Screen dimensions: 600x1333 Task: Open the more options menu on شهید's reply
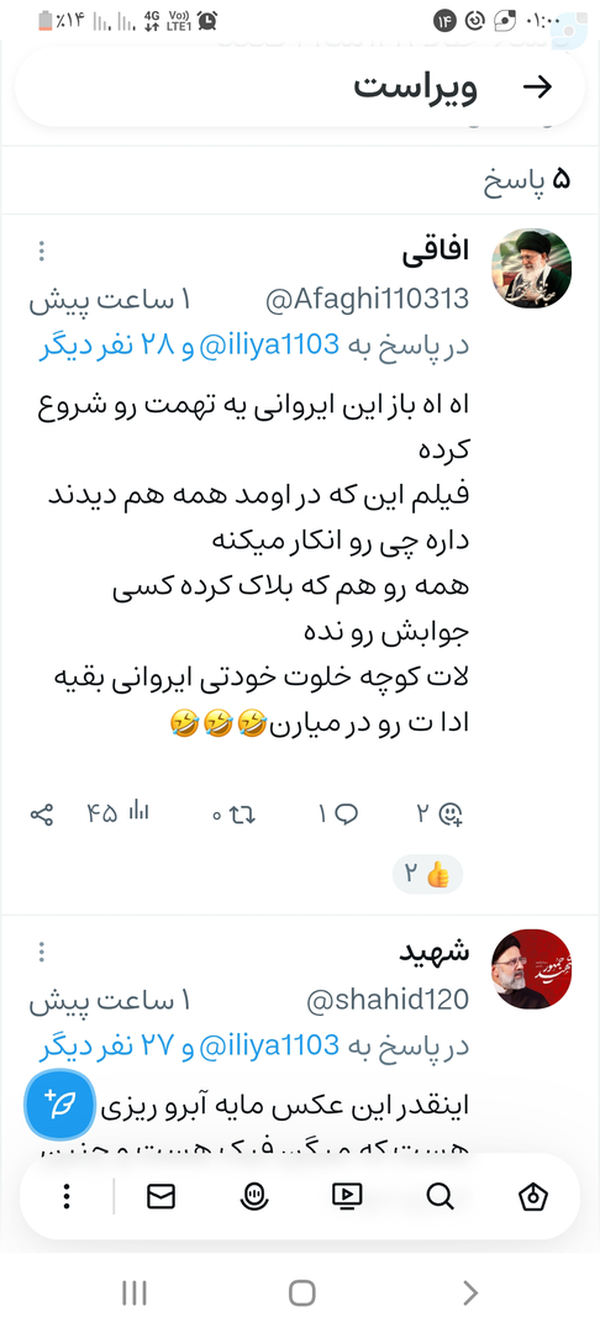pos(42,951)
